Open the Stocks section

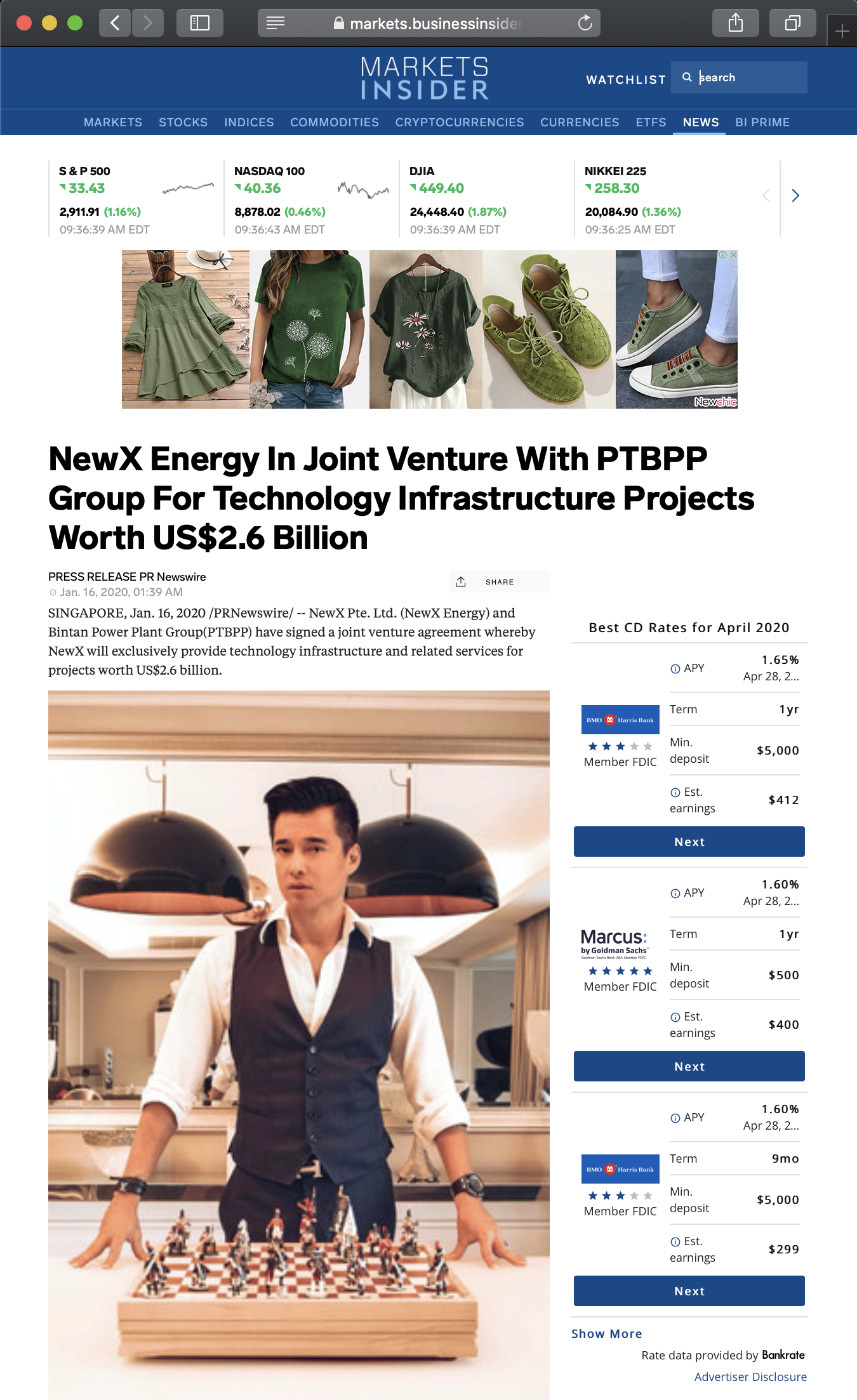(x=183, y=122)
